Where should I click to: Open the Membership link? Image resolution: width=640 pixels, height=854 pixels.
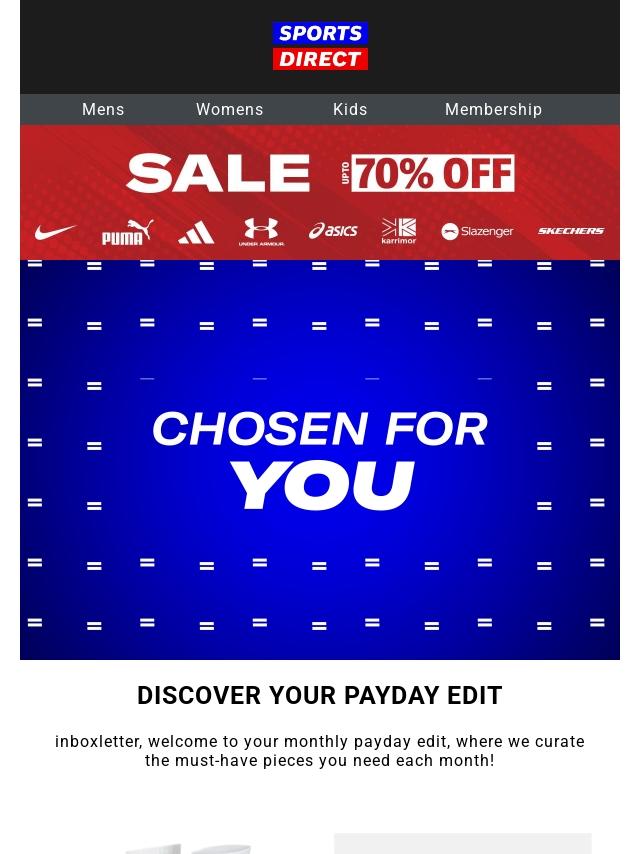(x=493, y=110)
